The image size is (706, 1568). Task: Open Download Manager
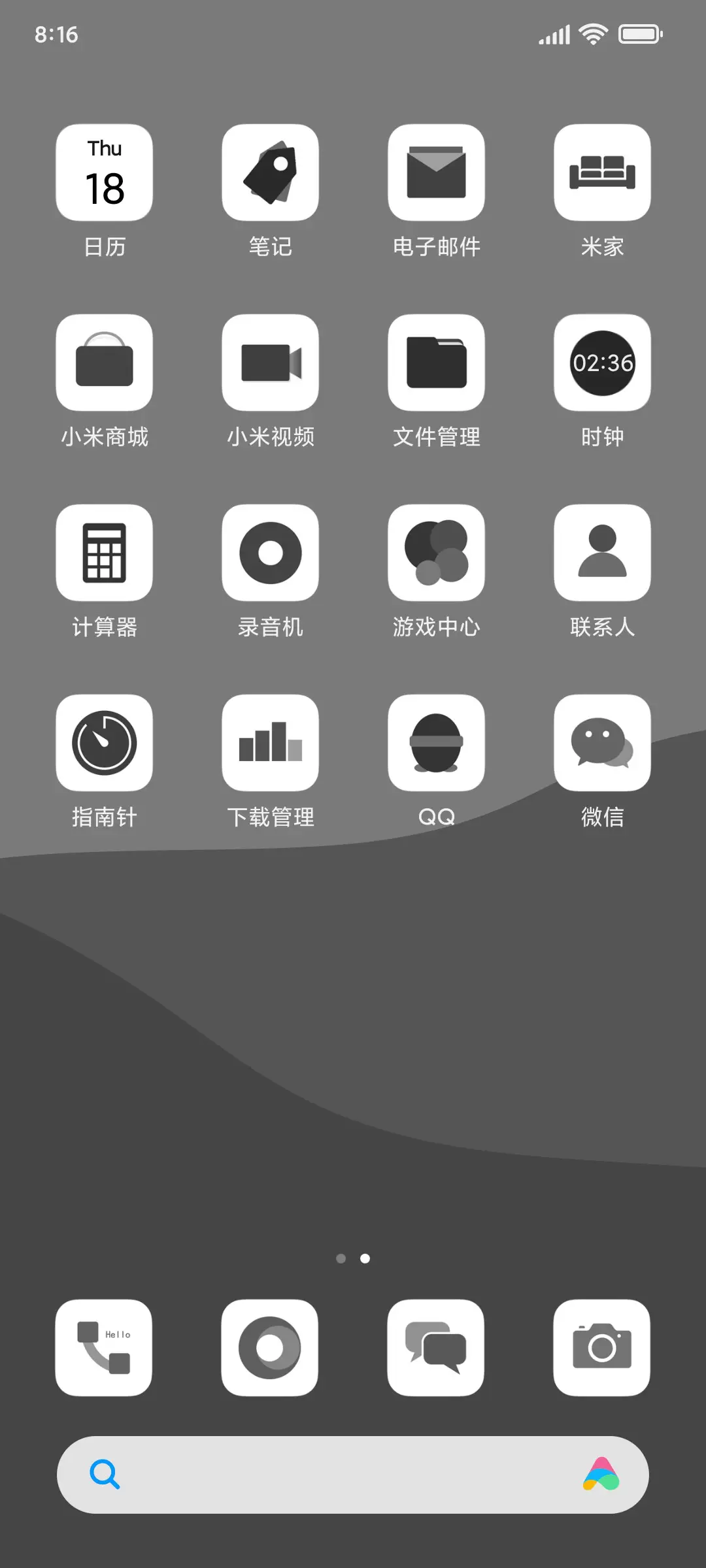270,745
